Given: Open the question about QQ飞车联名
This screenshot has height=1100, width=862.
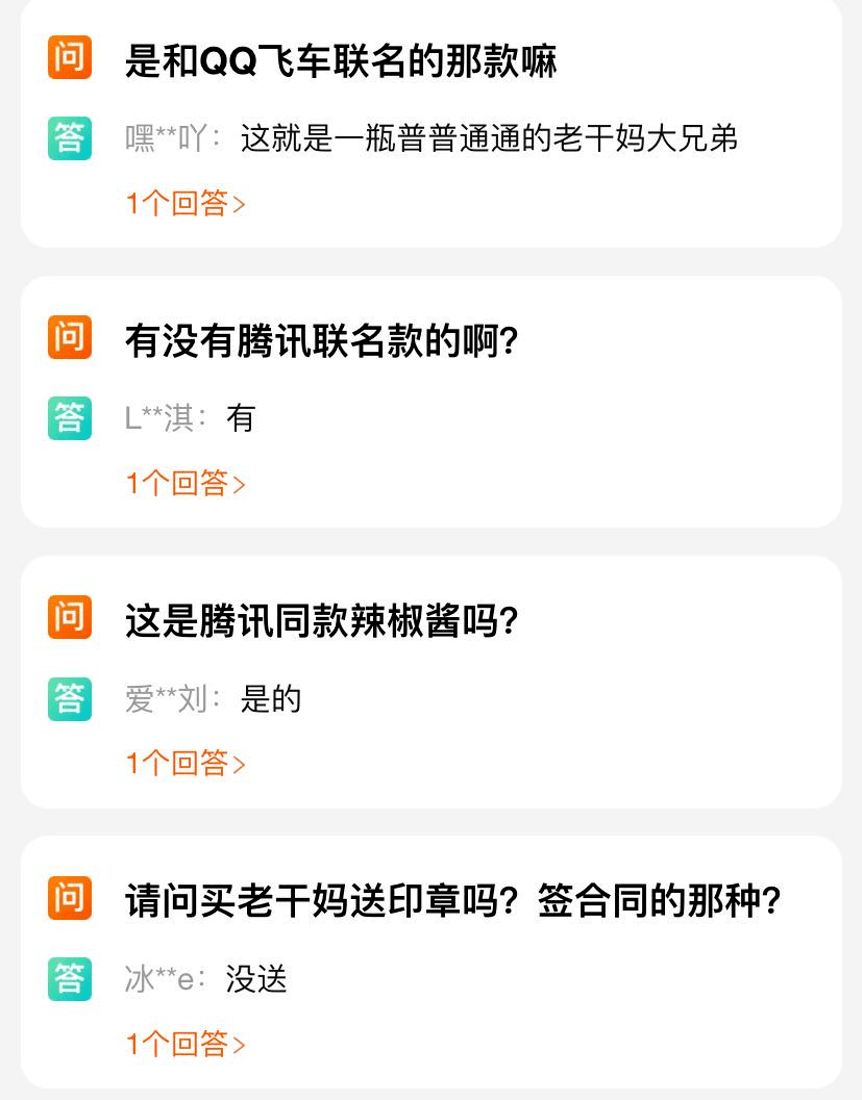Looking at the screenshot, I should [x=340, y=61].
